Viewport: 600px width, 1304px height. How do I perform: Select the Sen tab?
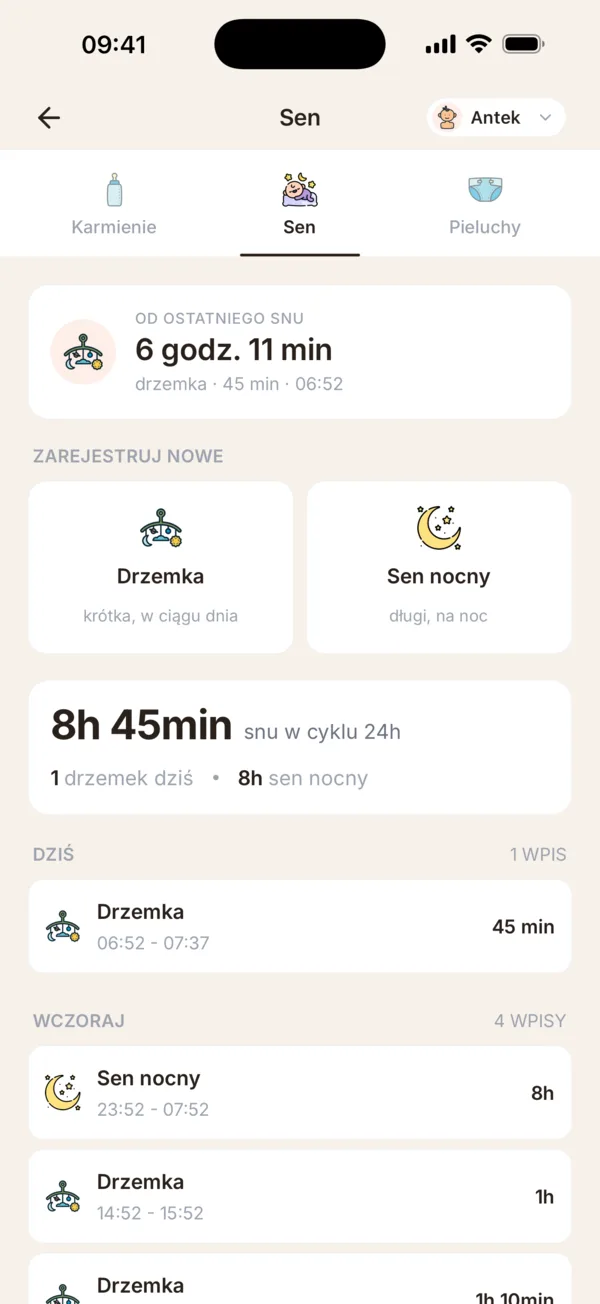[299, 204]
